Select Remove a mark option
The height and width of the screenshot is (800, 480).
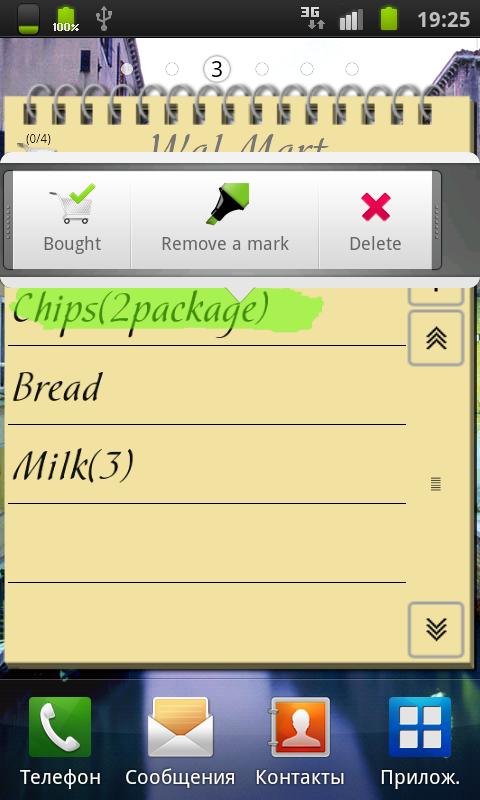[x=225, y=219]
